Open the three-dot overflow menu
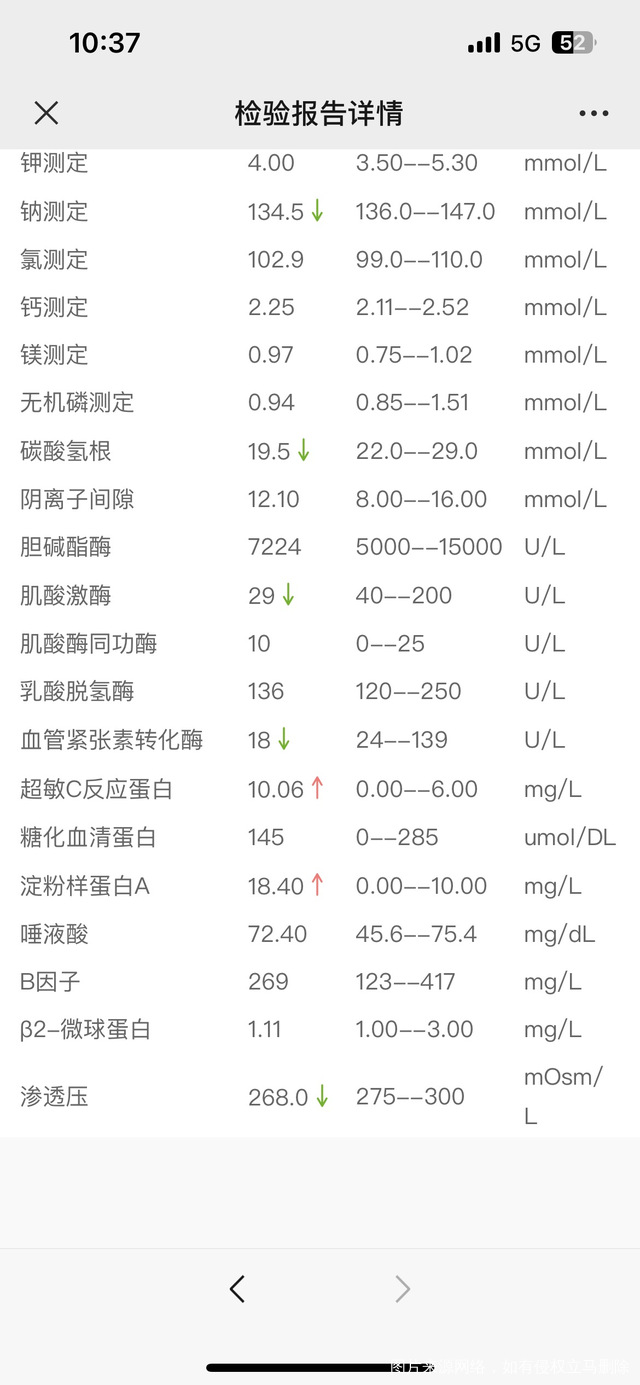The width and height of the screenshot is (640, 1385). point(594,114)
